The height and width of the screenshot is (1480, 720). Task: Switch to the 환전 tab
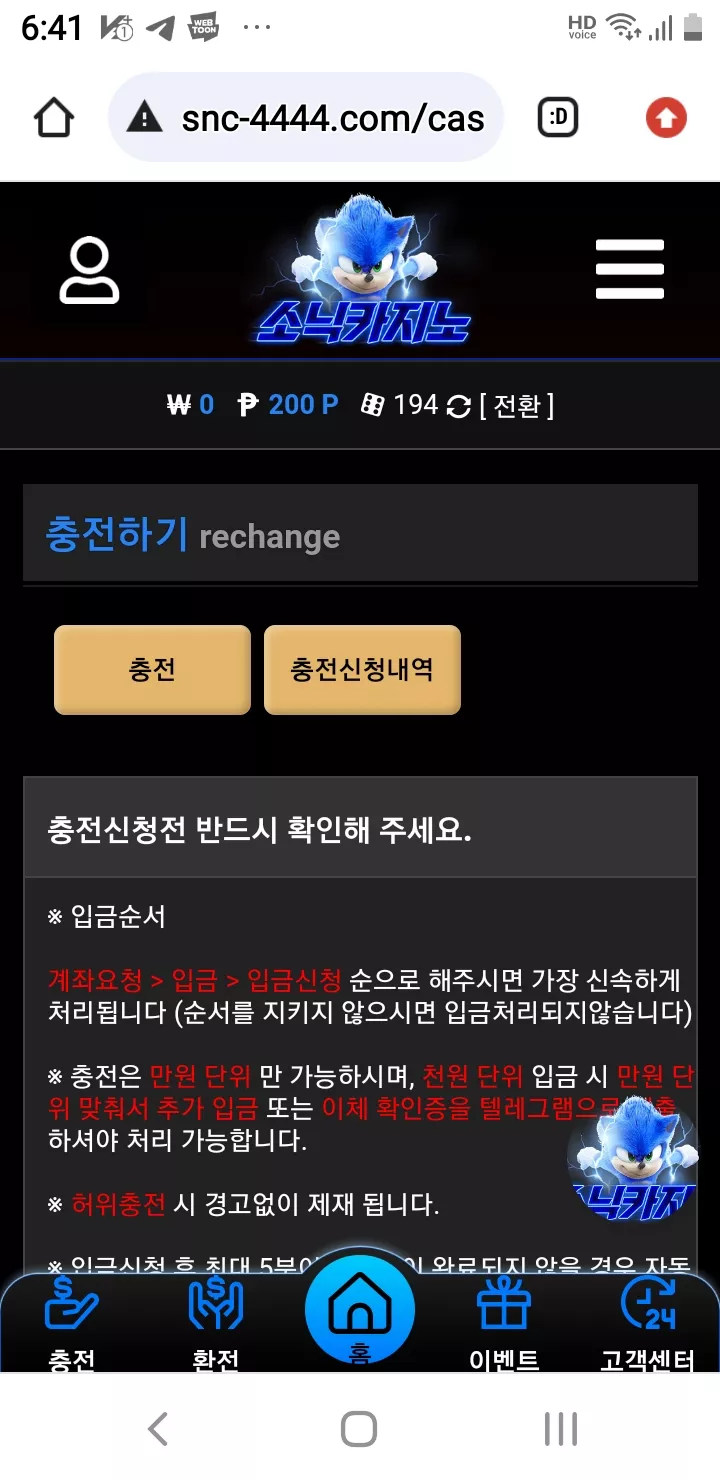[x=216, y=1324]
